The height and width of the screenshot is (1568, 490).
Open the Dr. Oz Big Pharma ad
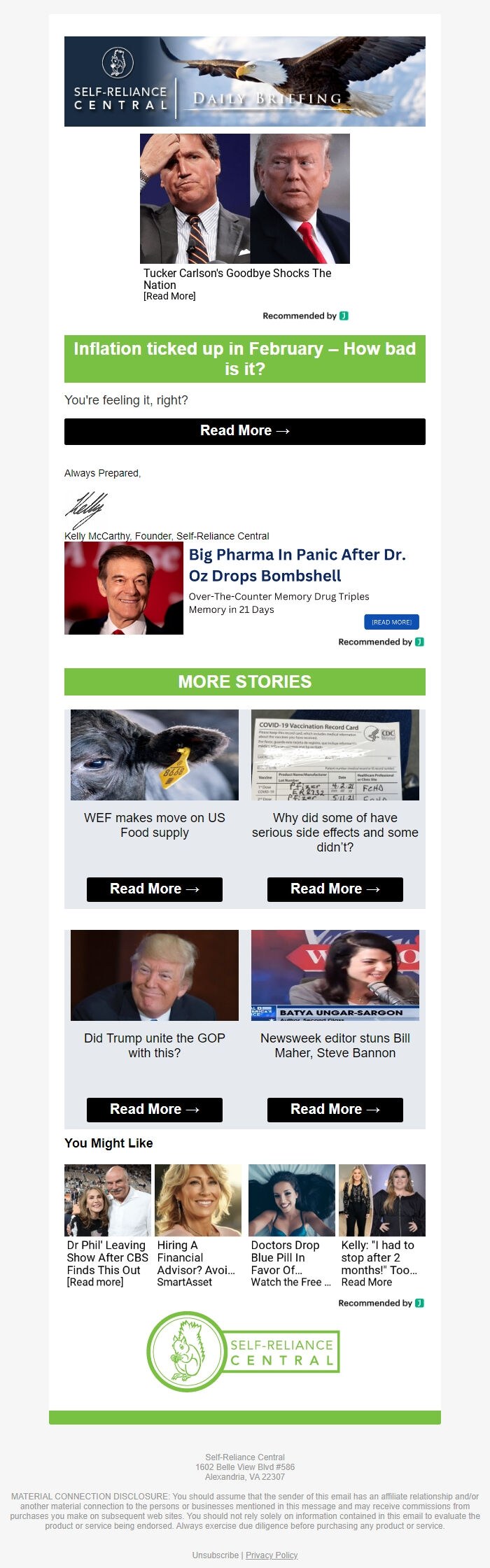pyautogui.click(x=297, y=565)
